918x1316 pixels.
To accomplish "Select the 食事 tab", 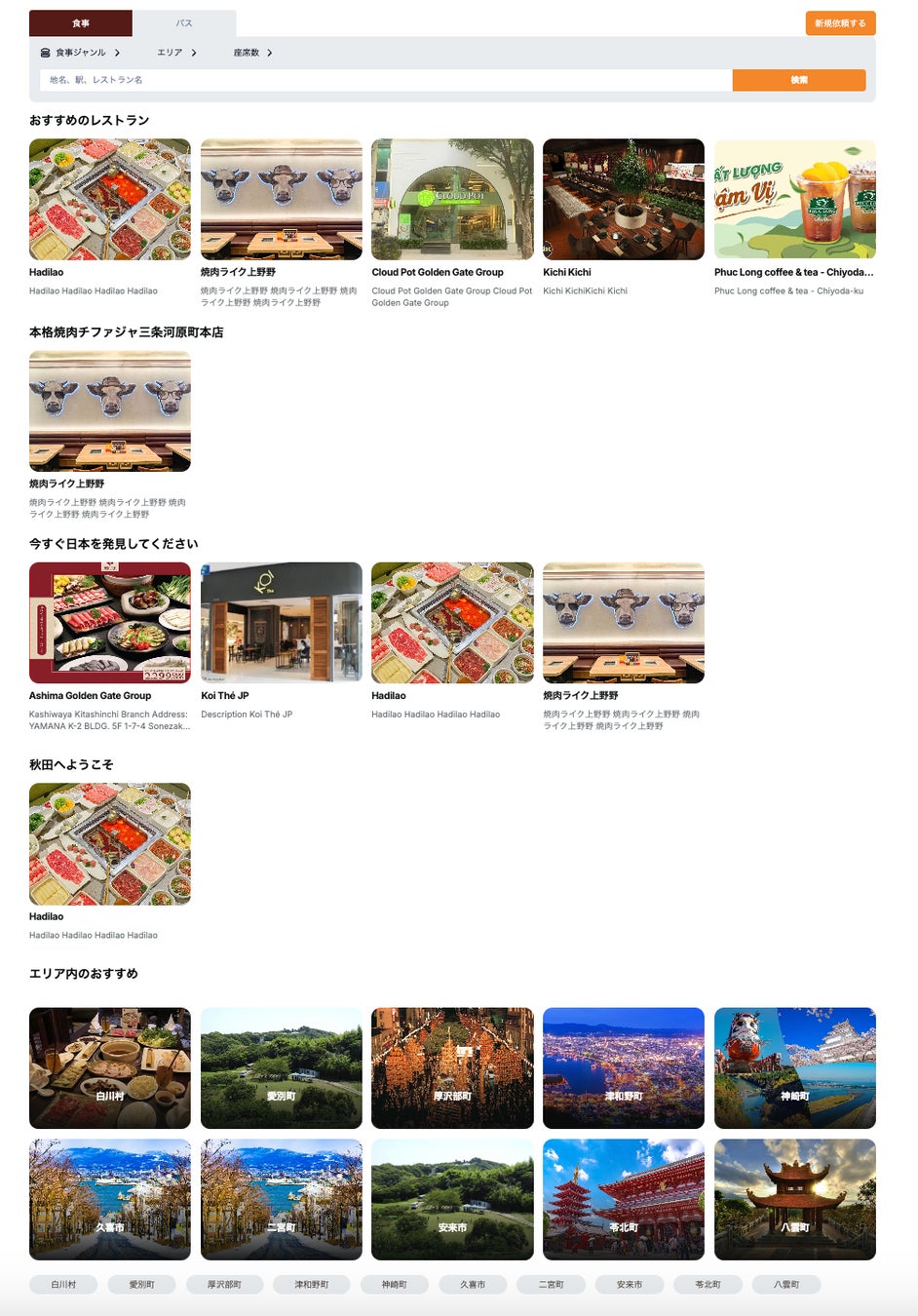I will pyautogui.click(x=81, y=23).
